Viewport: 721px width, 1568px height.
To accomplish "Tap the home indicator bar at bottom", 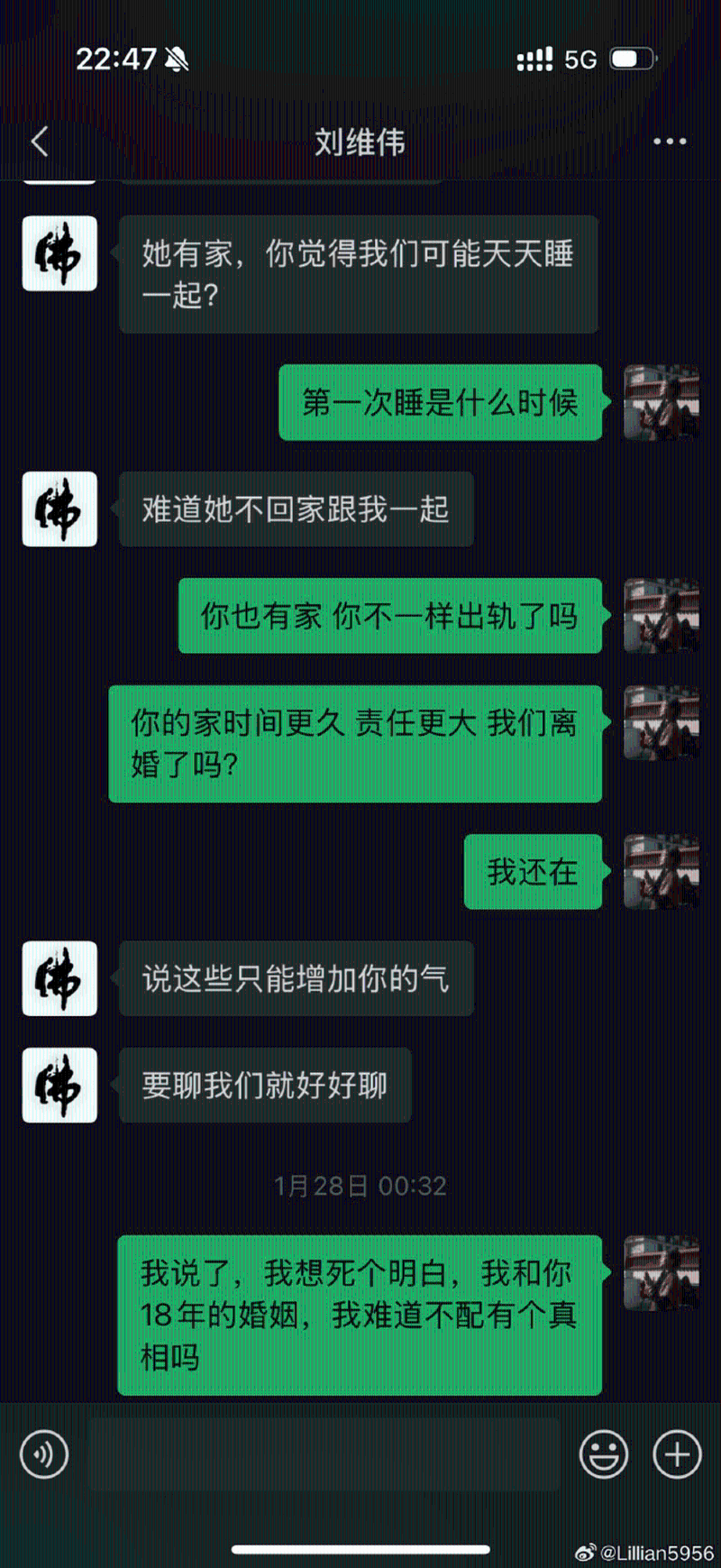I will [359, 1548].
